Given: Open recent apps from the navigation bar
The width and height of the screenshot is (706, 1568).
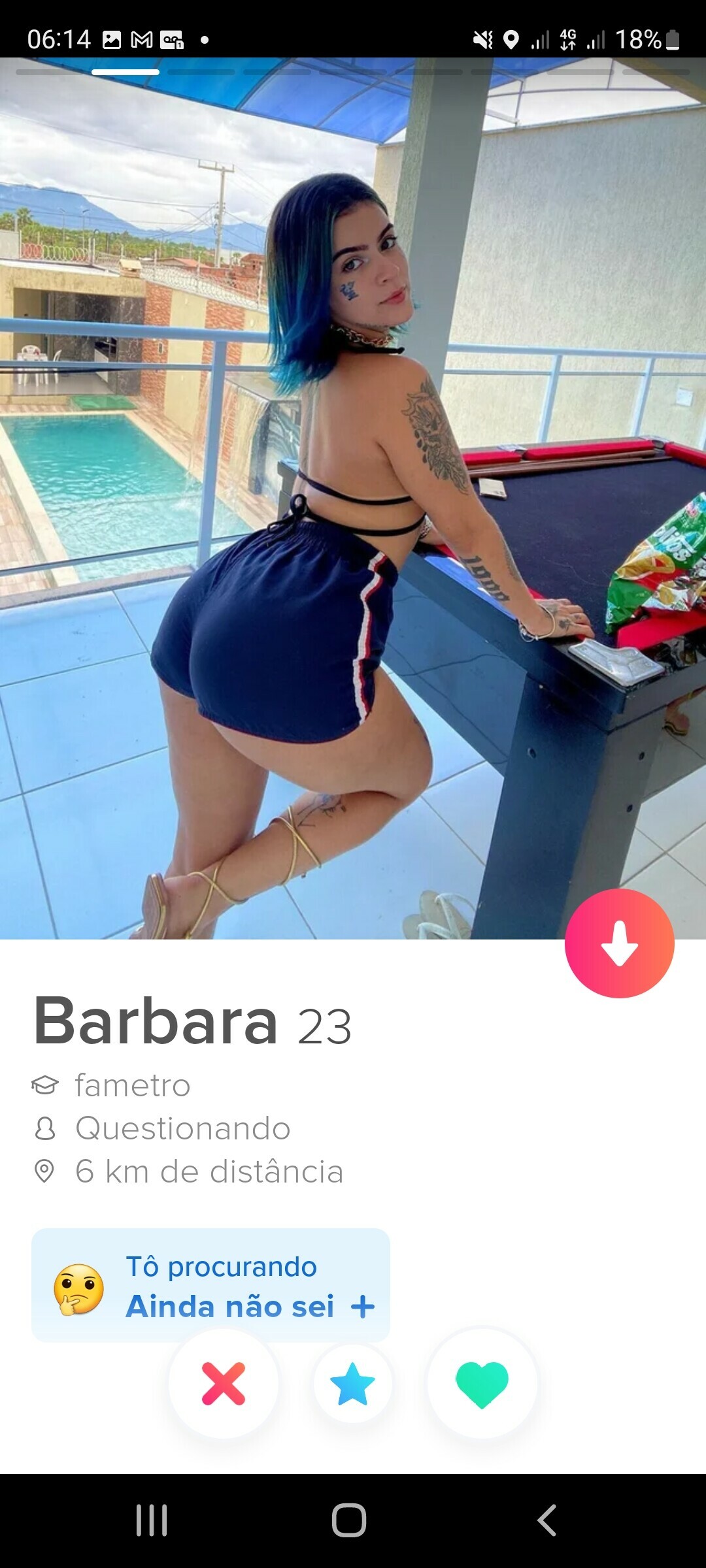Looking at the screenshot, I should click(x=152, y=1520).
